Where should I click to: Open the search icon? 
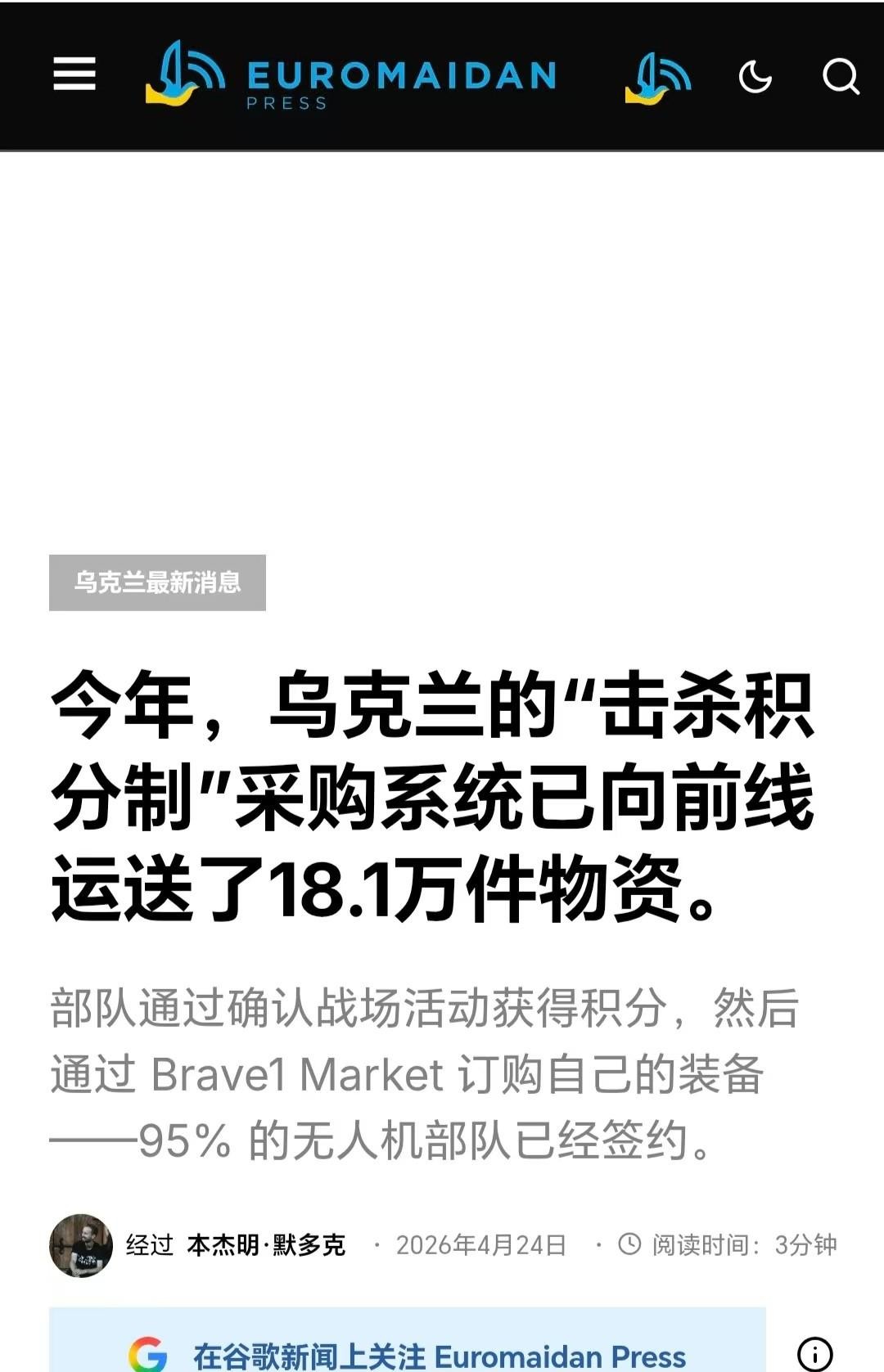click(840, 77)
